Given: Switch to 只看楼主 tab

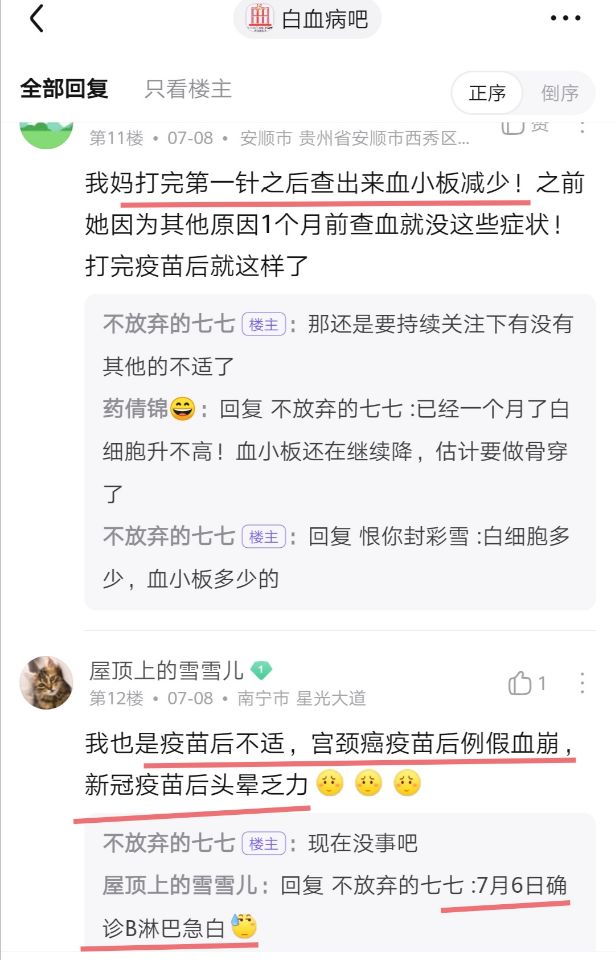Looking at the screenshot, I should 188,89.
